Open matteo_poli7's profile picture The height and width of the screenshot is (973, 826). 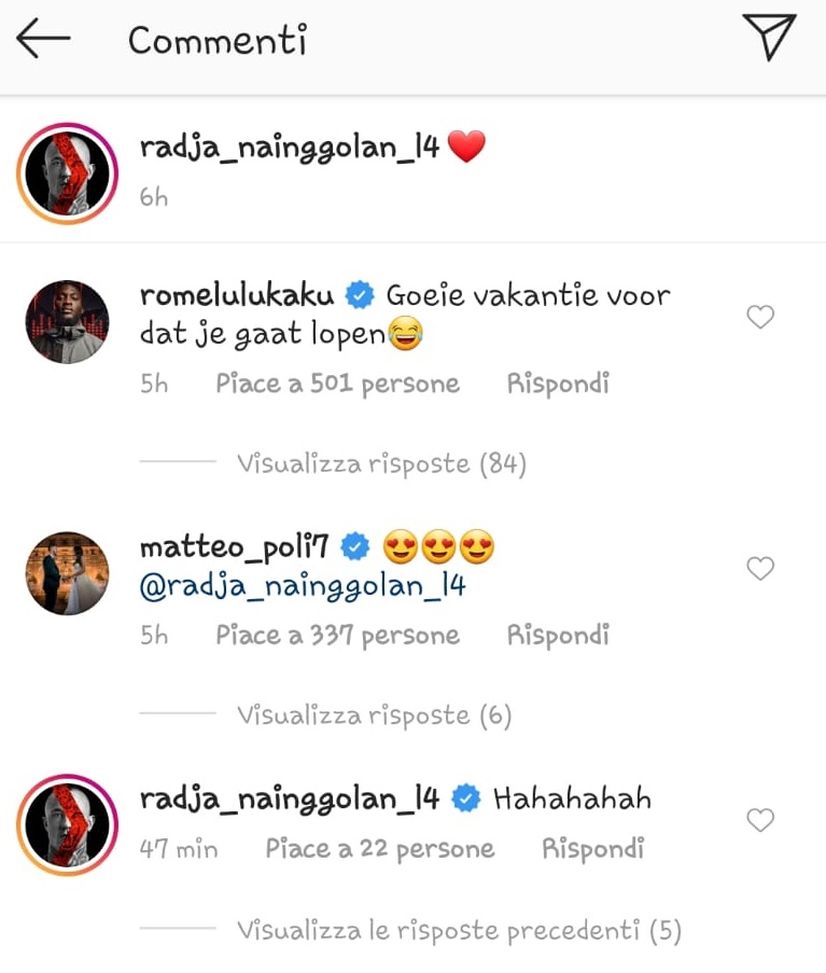66,573
